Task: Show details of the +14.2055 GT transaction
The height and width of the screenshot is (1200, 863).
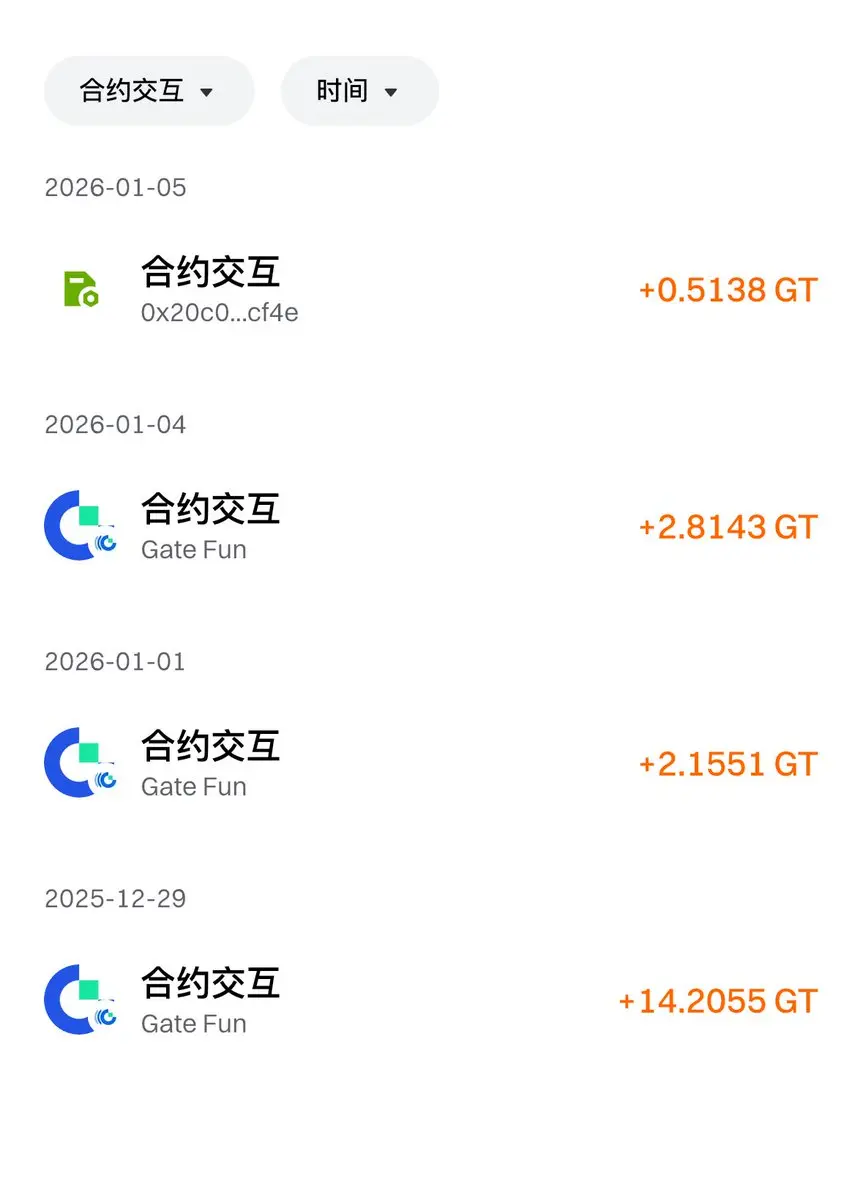Action: click(x=430, y=1001)
